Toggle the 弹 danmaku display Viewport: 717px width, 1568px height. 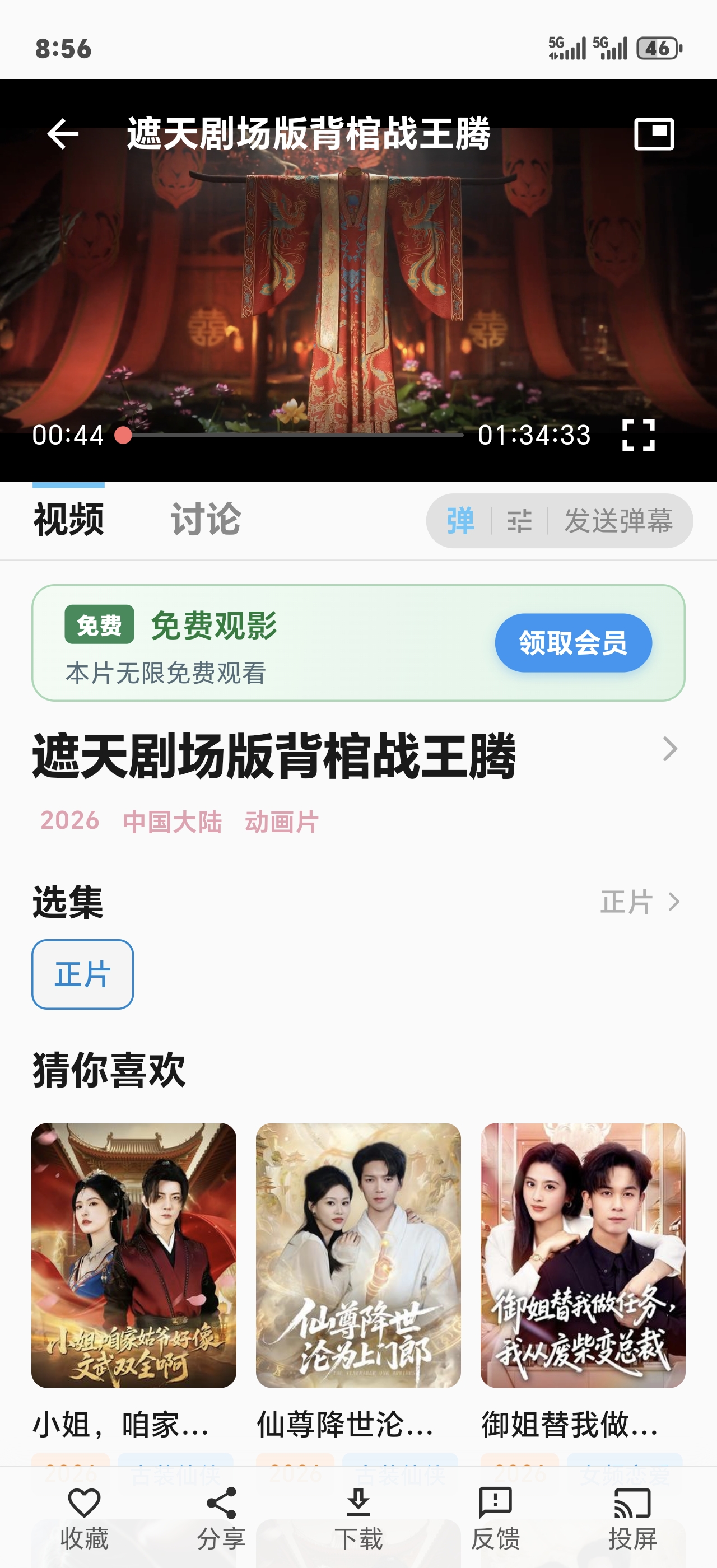coord(460,521)
